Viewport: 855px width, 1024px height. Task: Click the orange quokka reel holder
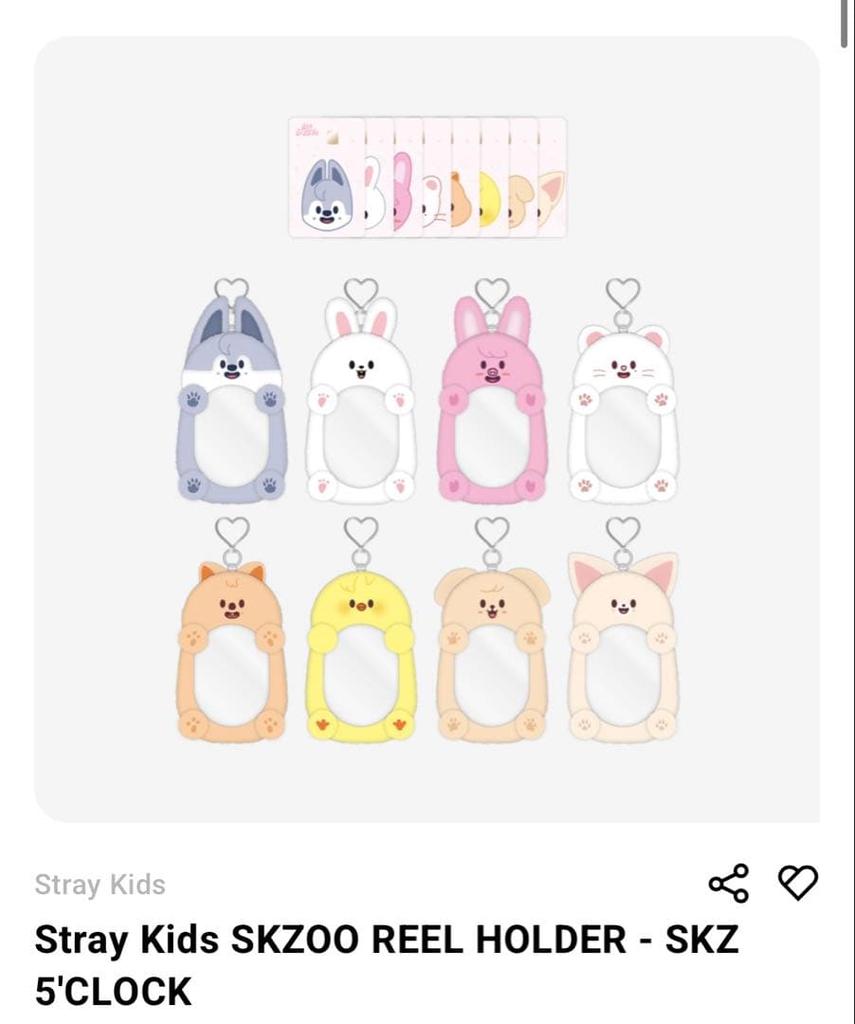pos(235,650)
